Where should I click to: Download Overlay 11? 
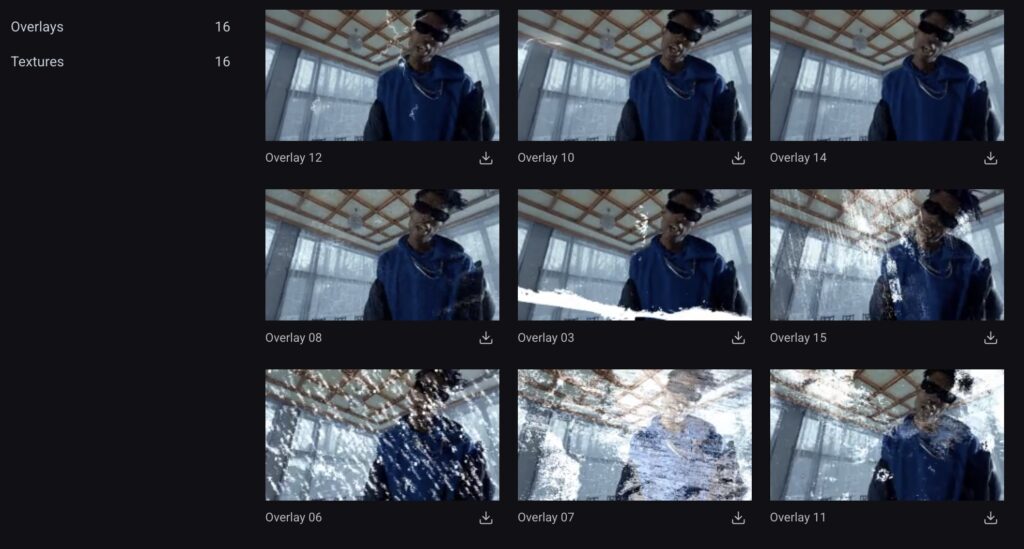pos(991,518)
